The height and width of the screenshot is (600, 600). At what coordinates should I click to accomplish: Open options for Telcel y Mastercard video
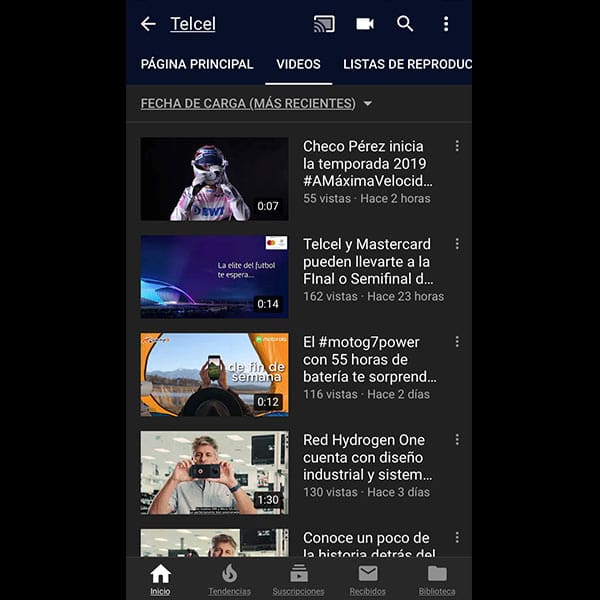coord(457,244)
